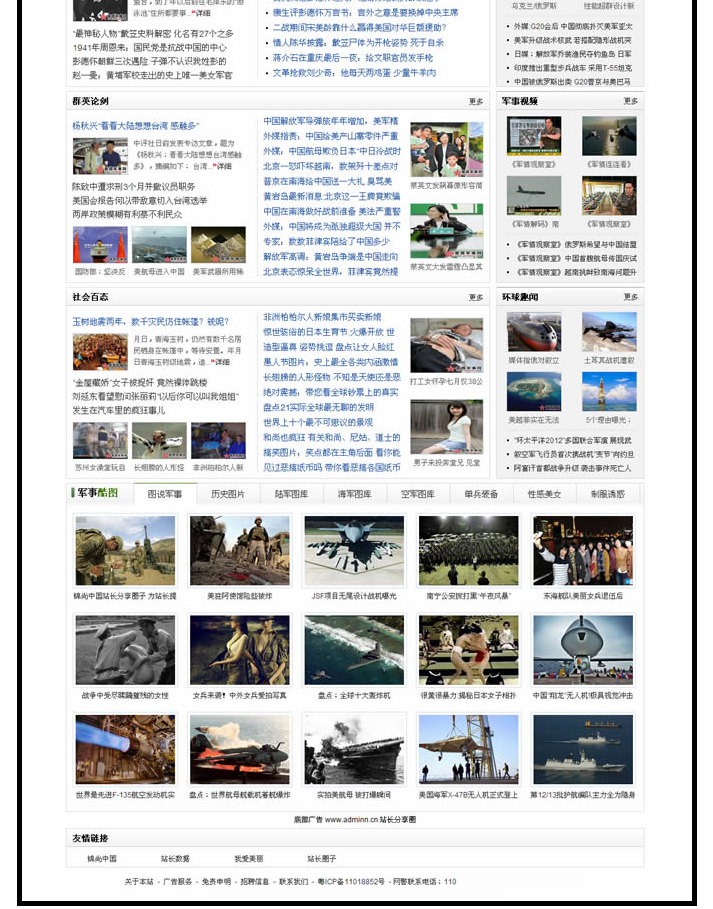Screen dimensions: 713x909
Task: Open 更多 in 群英论剑 section
Action: coord(476,101)
